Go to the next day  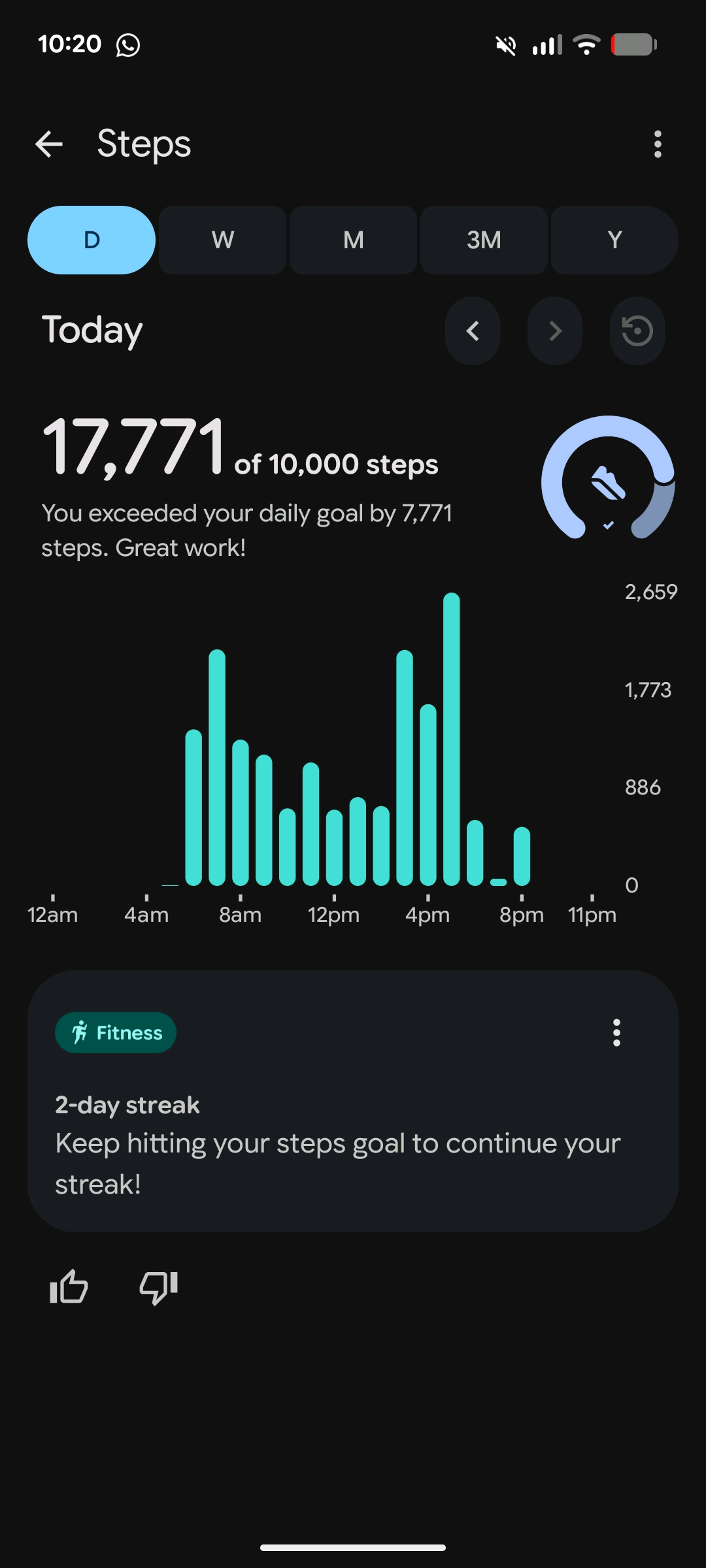coord(555,331)
